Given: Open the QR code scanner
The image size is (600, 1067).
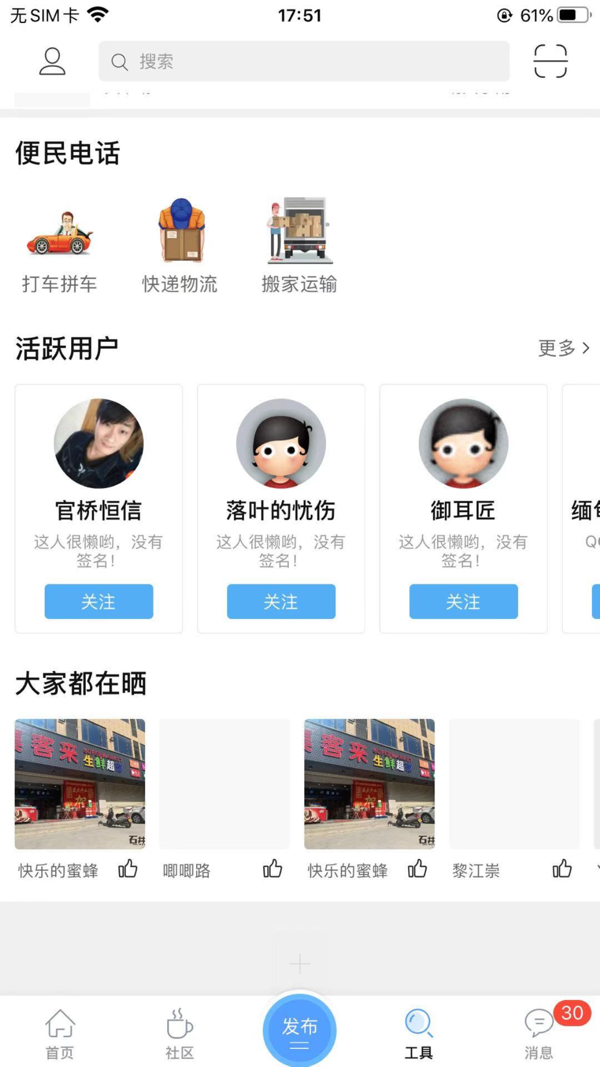Looking at the screenshot, I should (x=550, y=61).
